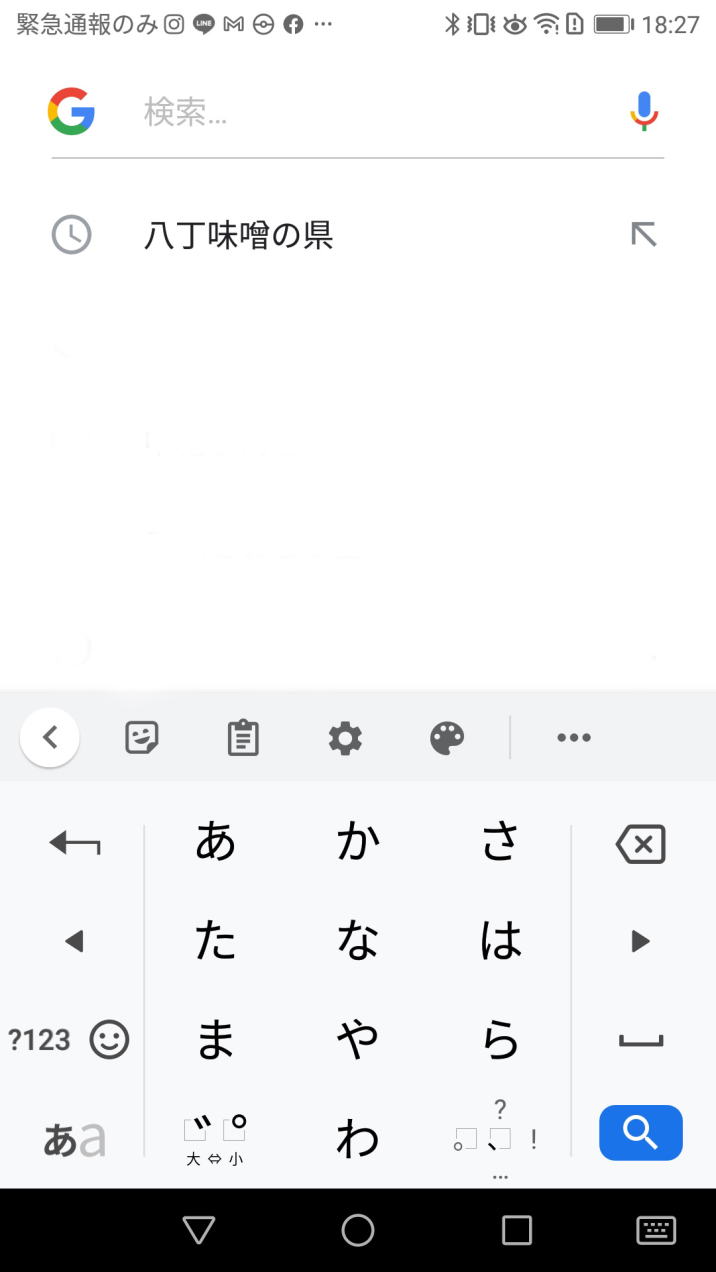This screenshot has width=716, height=1272.
Task: Move the cursor right with the arrow key
Action: [x=641, y=941]
